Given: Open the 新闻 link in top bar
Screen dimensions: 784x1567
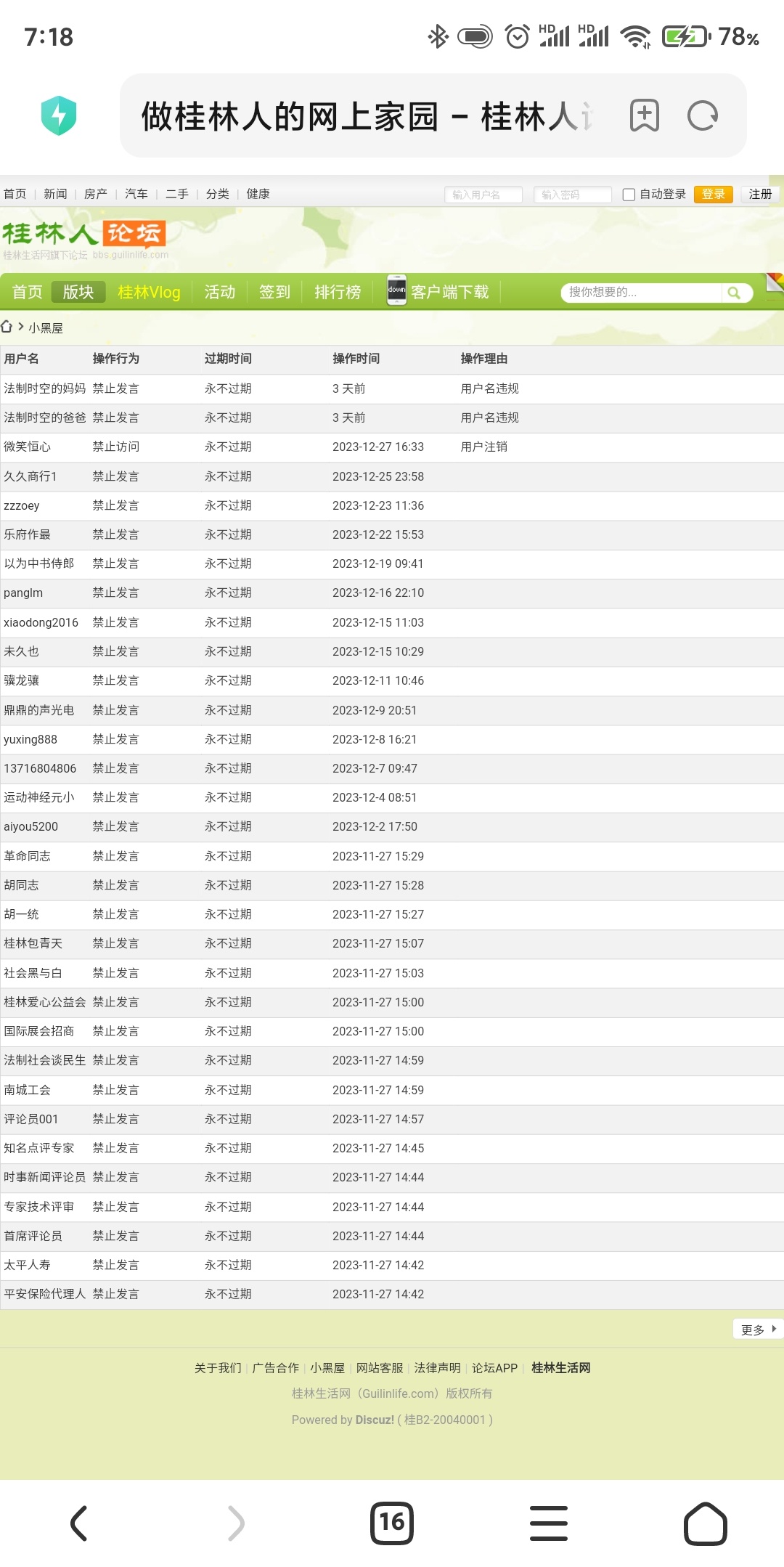Looking at the screenshot, I should [x=55, y=194].
